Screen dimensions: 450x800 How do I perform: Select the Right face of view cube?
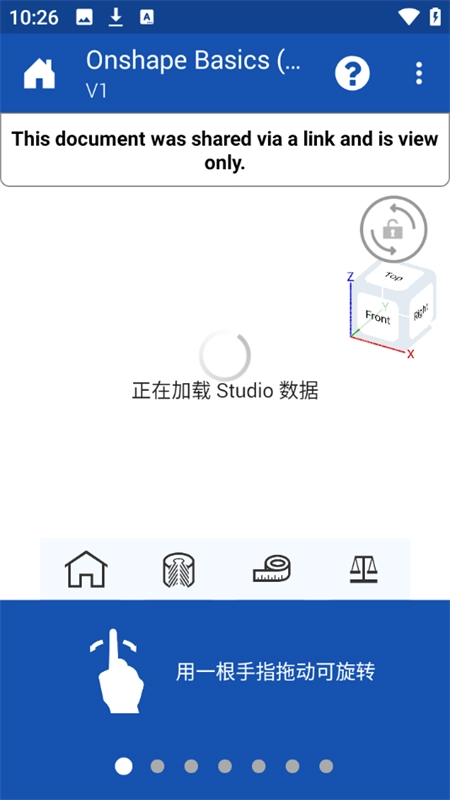tap(420, 310)
